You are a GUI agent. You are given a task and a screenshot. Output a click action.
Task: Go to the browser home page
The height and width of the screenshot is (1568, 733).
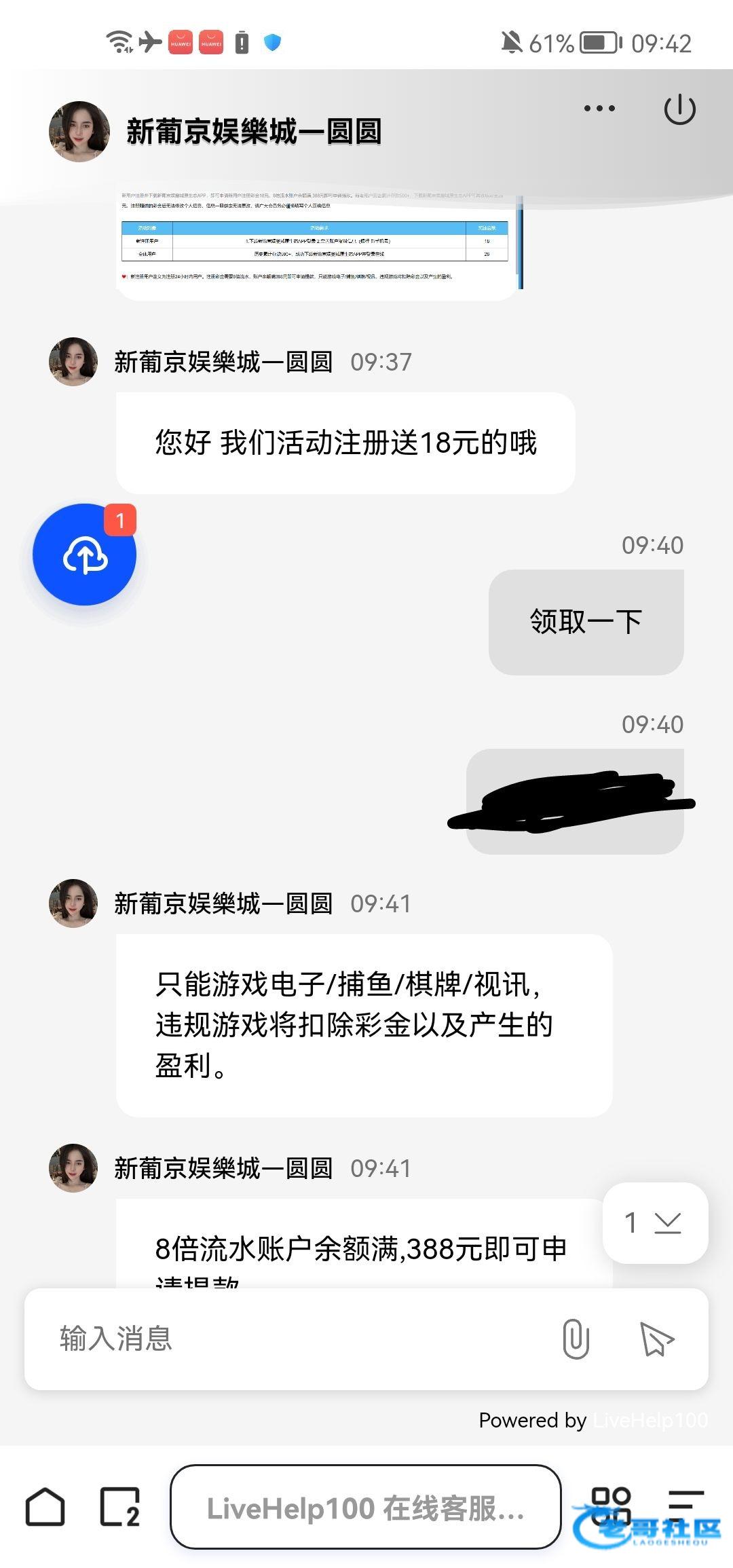point(45,1508)
